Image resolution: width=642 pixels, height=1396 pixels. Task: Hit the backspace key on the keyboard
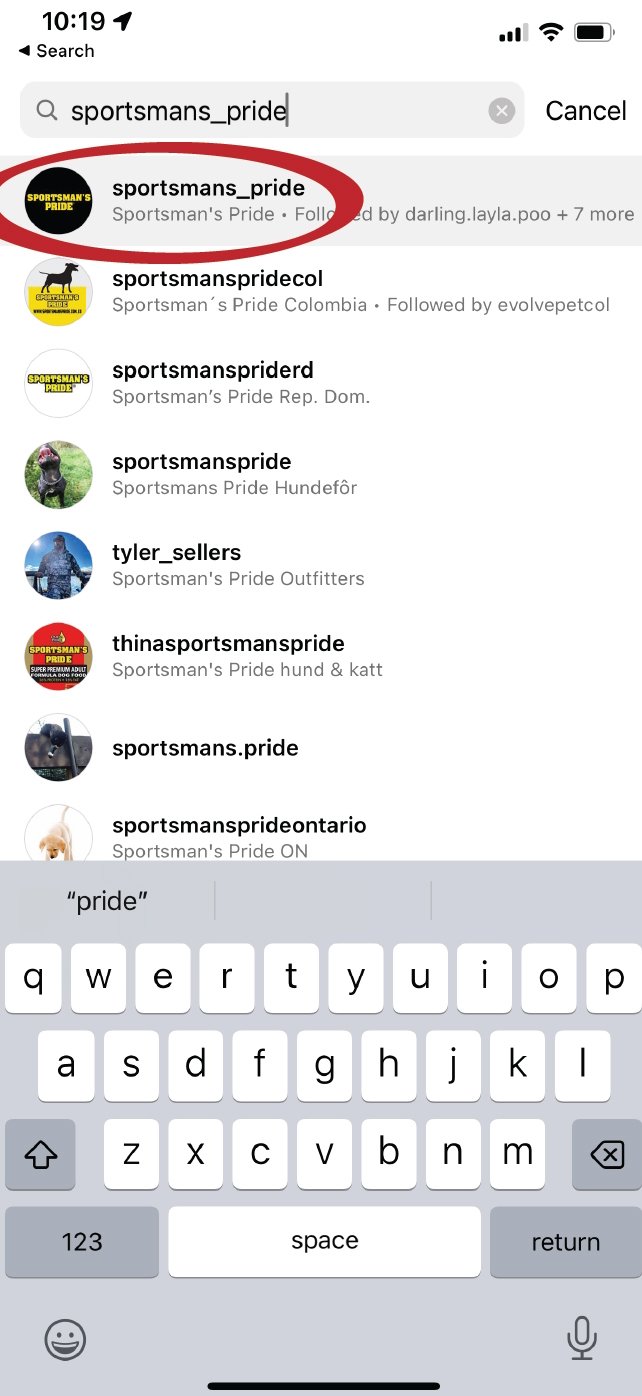606,1155
